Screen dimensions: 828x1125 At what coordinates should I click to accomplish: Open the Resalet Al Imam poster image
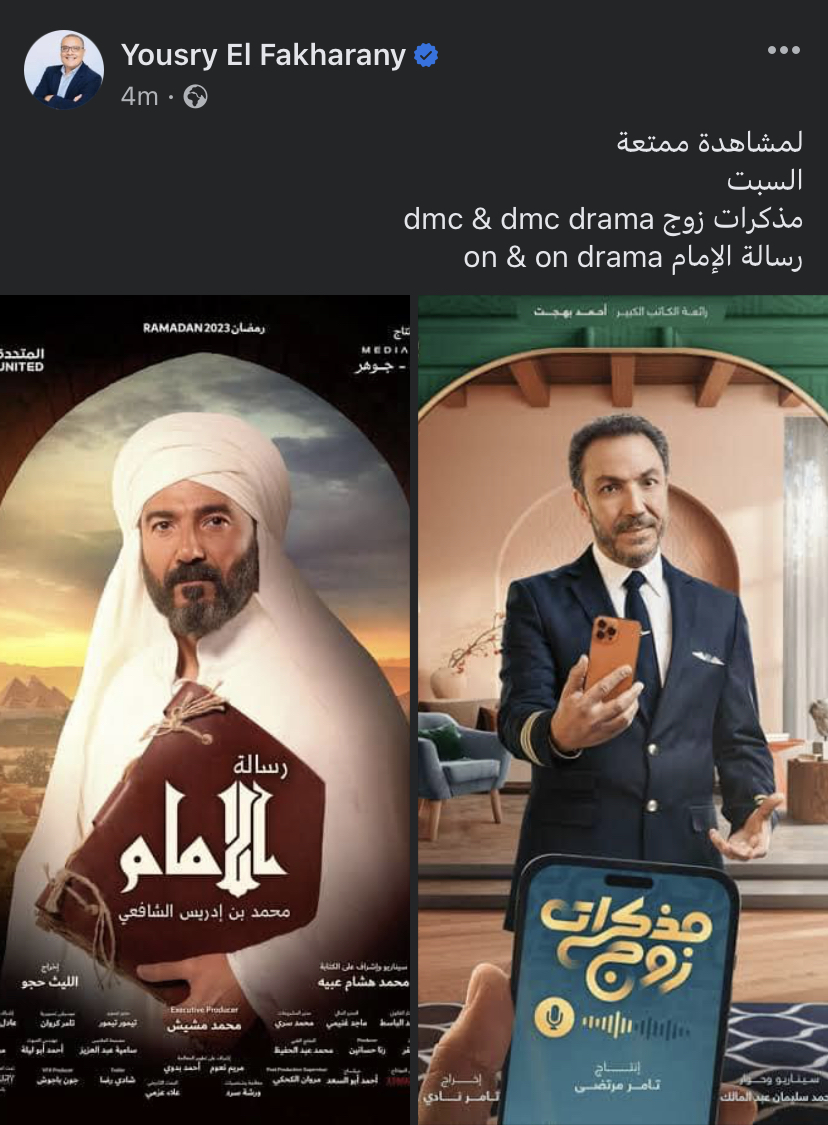[205, 710]
